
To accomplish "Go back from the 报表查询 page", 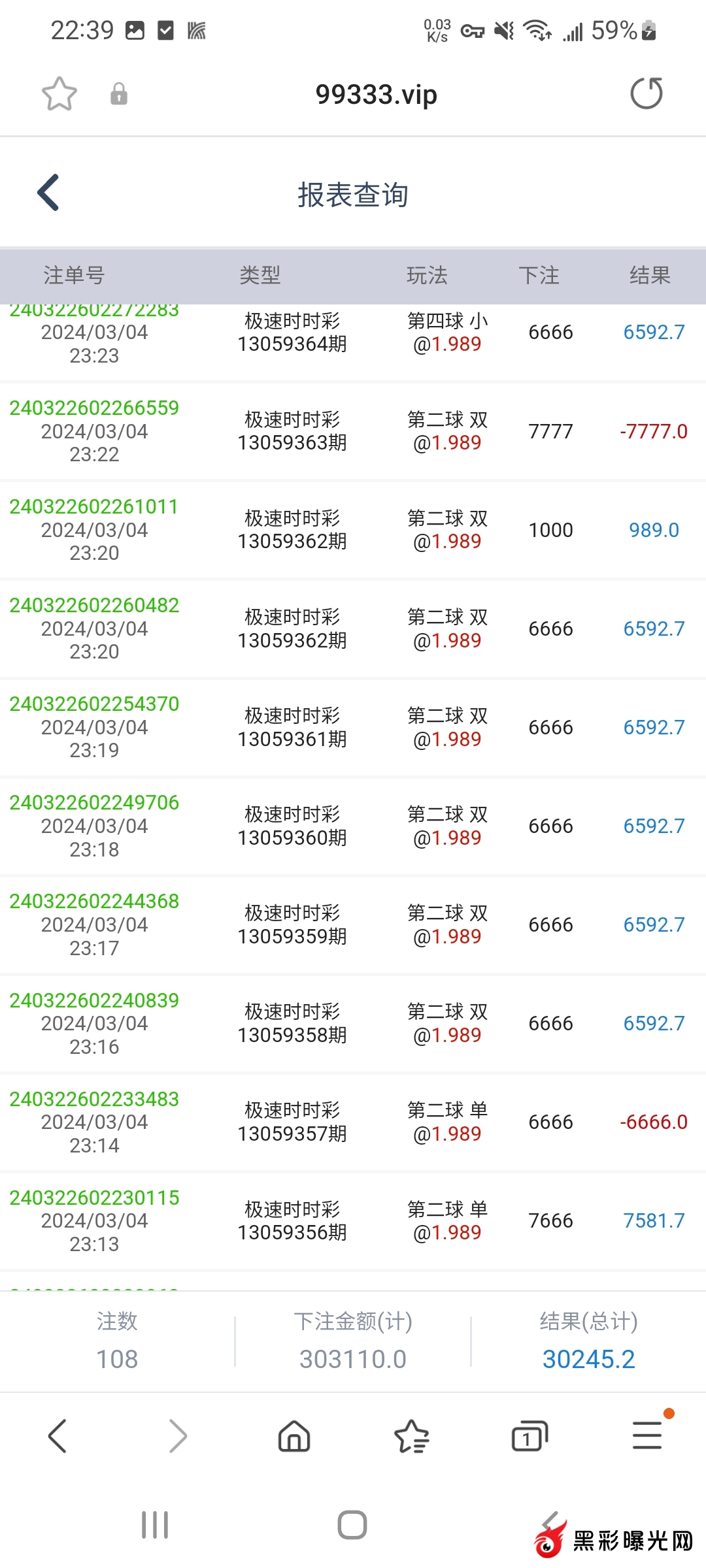I will (x=49, y=193).
